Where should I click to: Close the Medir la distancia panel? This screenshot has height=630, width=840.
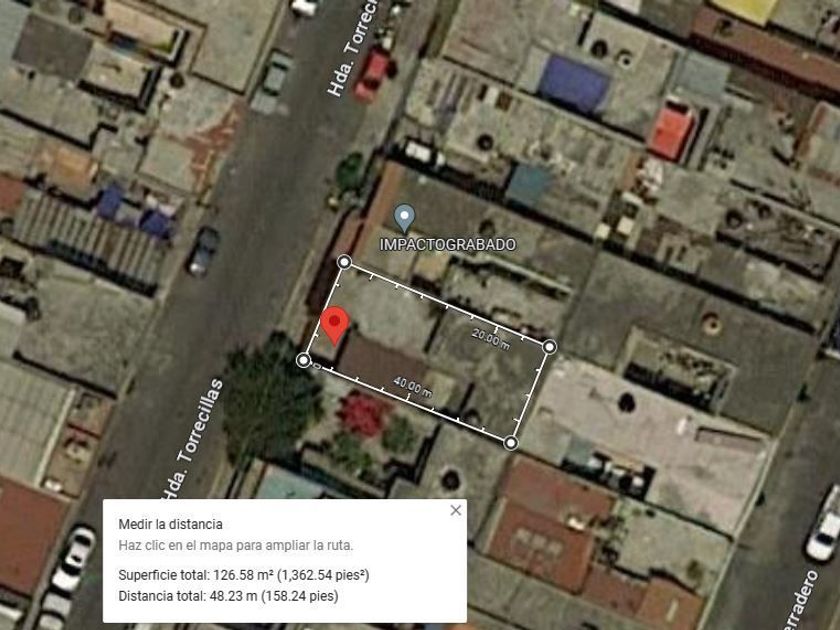[455, 511]
